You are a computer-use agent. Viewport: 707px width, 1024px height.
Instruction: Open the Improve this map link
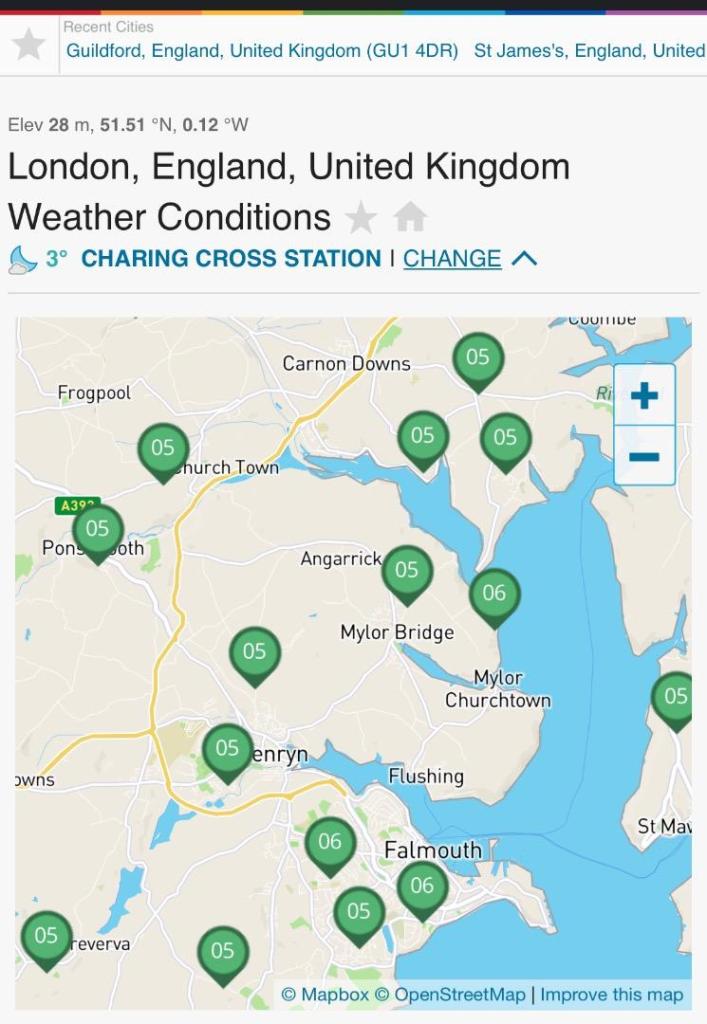612,995
